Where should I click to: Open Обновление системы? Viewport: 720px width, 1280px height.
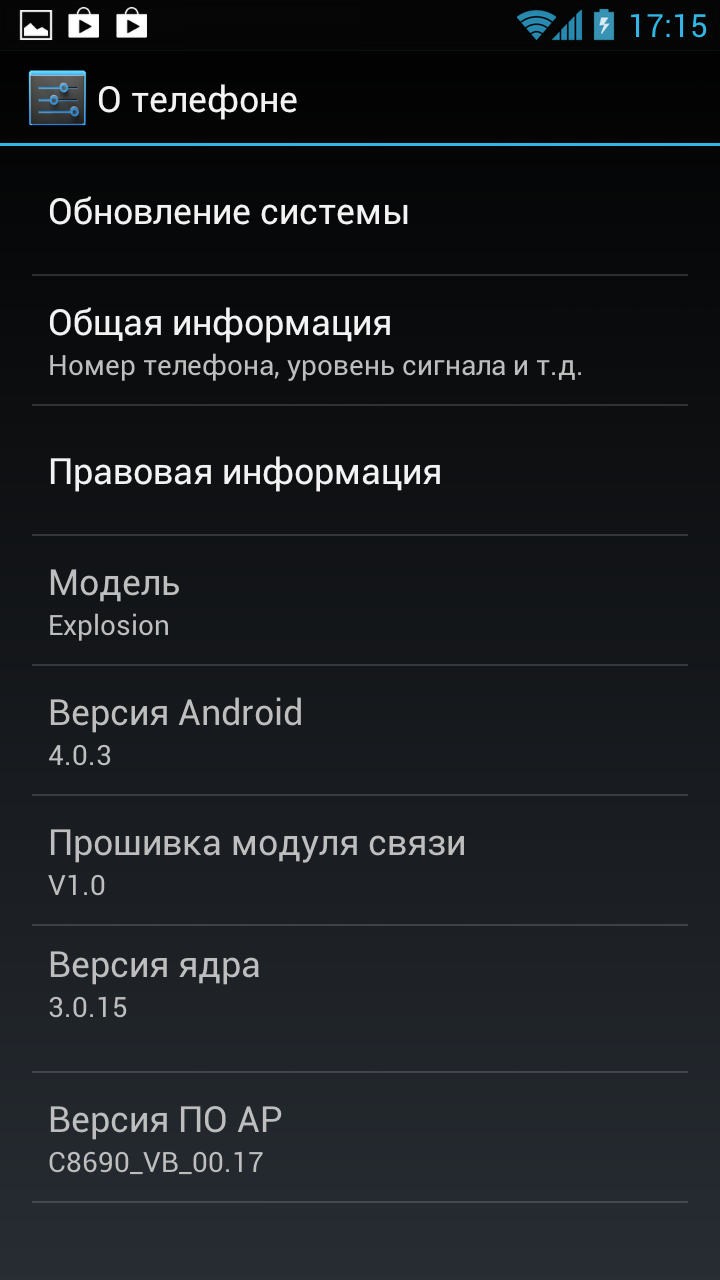pos(360,212)
